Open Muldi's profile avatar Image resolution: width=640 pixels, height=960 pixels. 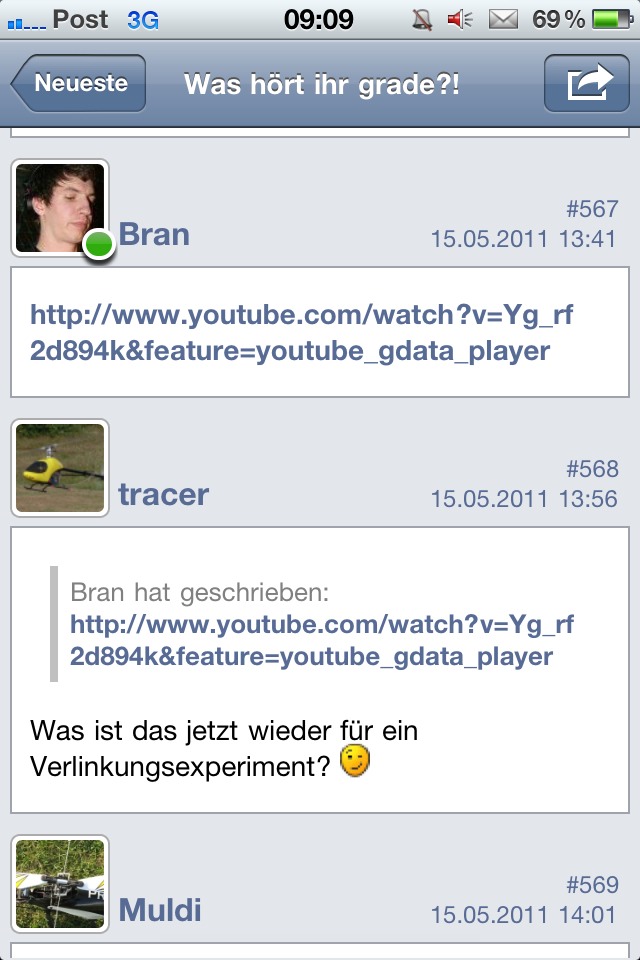[x=60, y=884]
